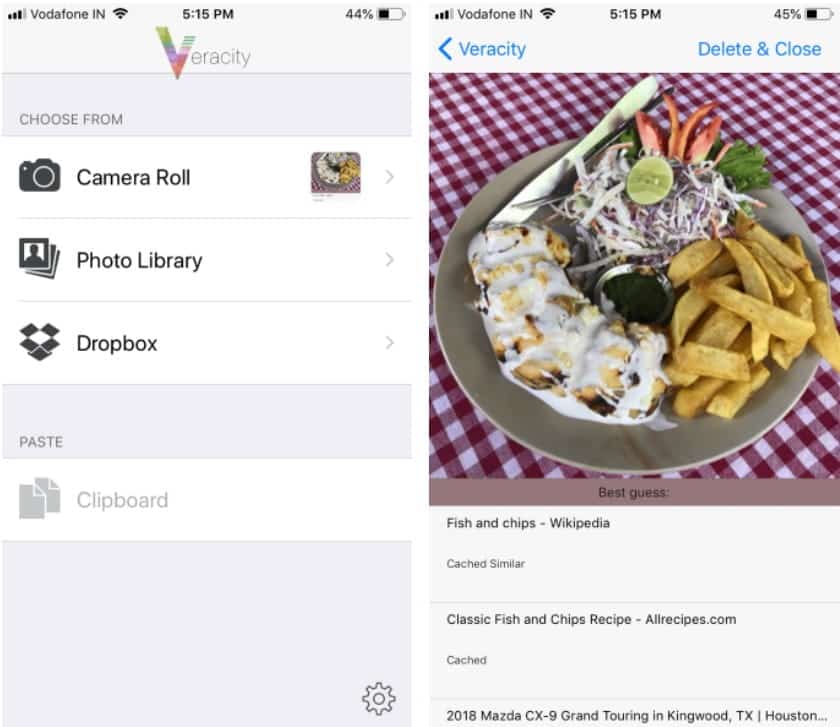840x727 pixels.
Task: Choose from Photo Library
Action: coord(206,260)
